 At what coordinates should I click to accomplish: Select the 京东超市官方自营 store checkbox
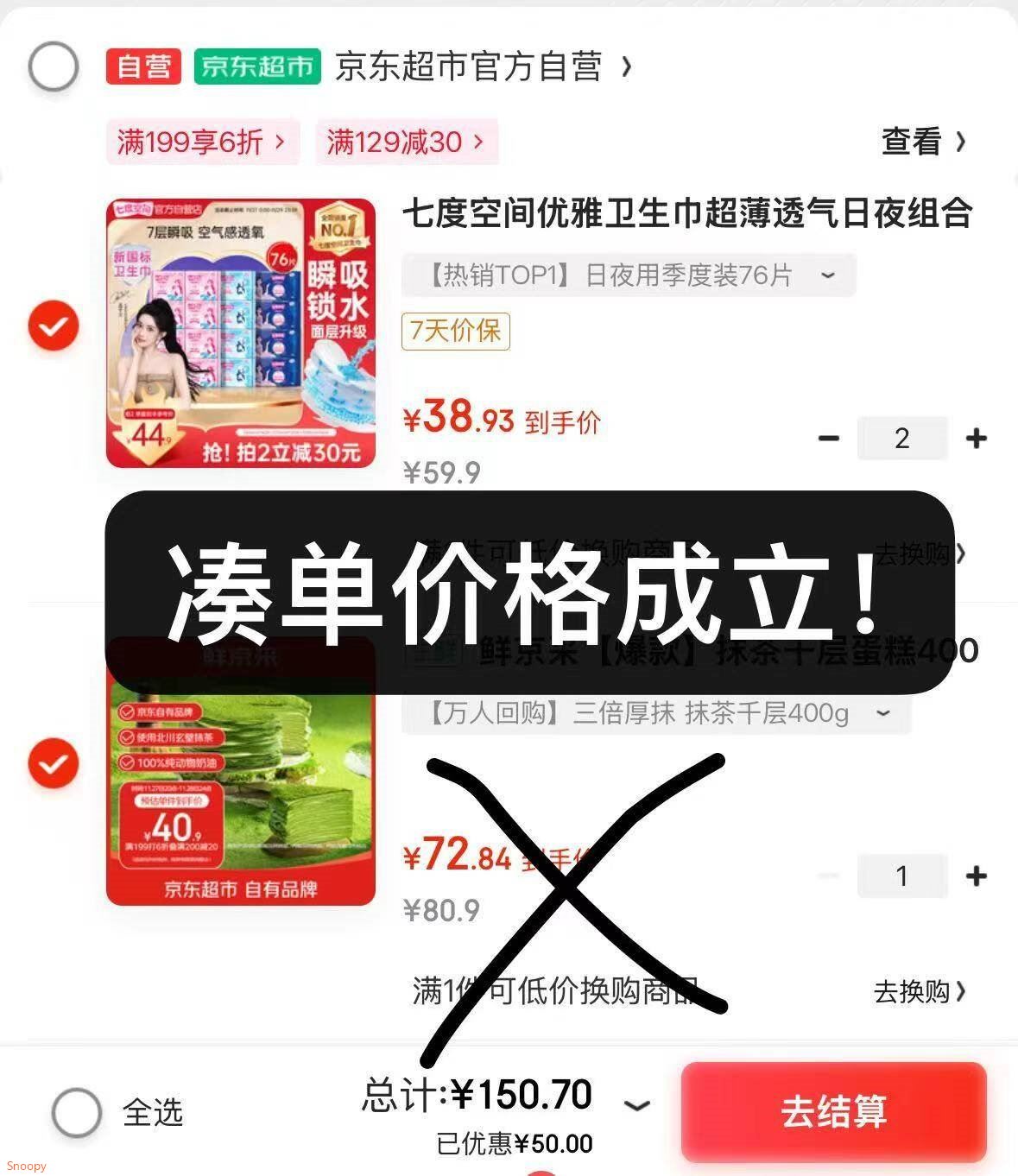tap(54, 66)
